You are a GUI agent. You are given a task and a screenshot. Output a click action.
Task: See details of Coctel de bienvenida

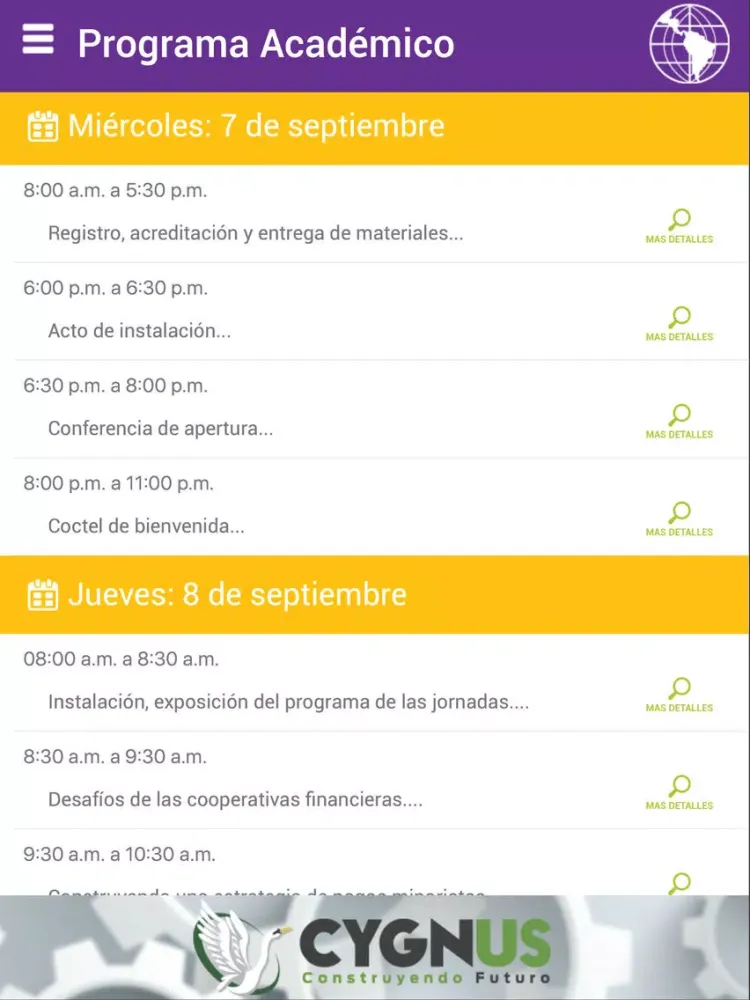[679, 519]
